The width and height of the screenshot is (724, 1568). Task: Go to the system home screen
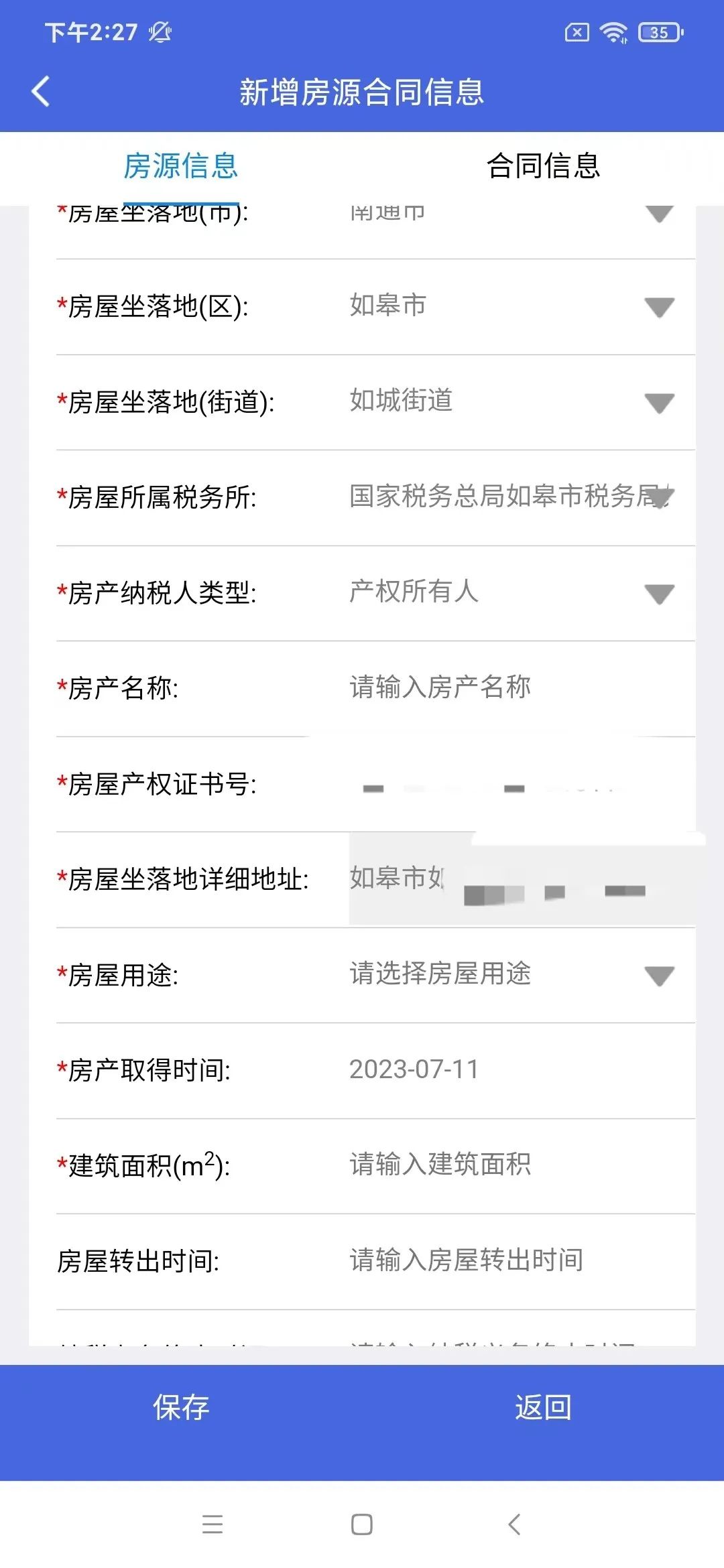point(362,1524)
